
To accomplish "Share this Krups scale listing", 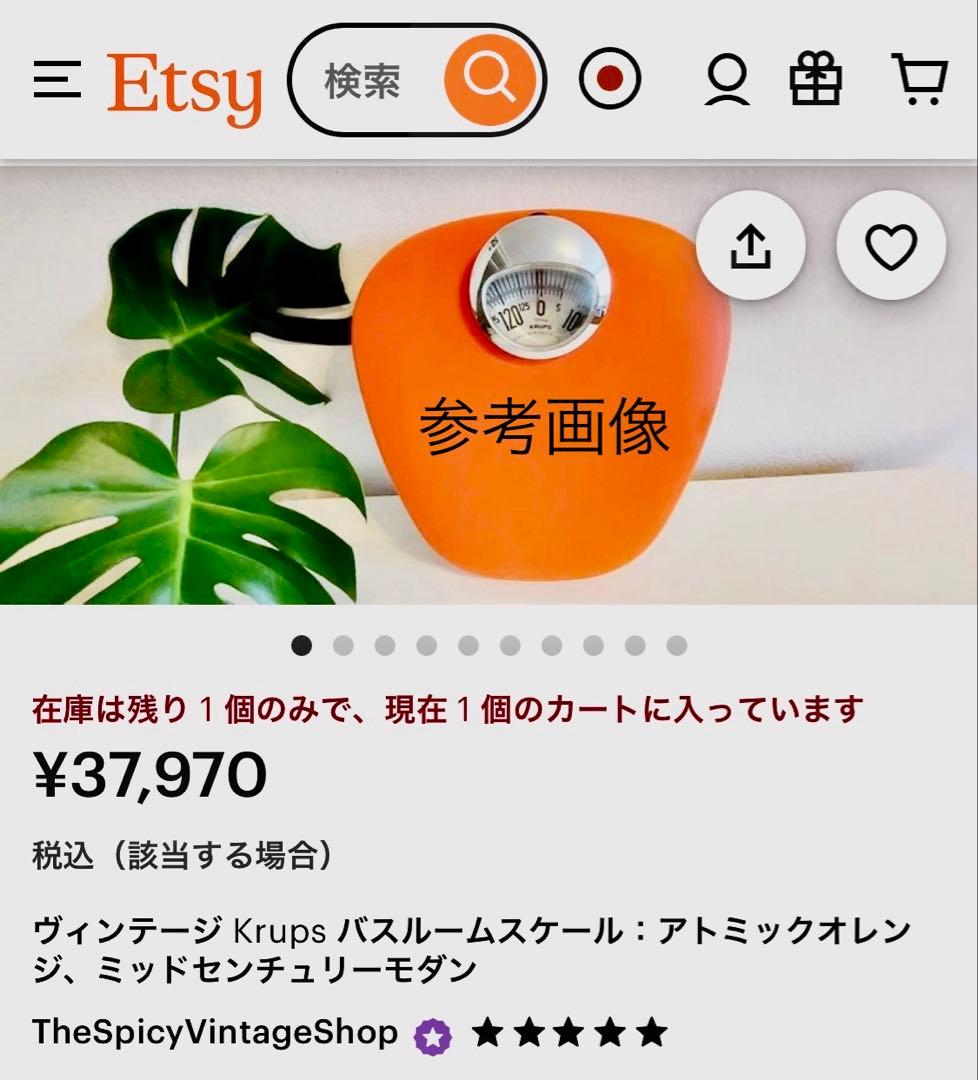I will (x=751, y=245).
